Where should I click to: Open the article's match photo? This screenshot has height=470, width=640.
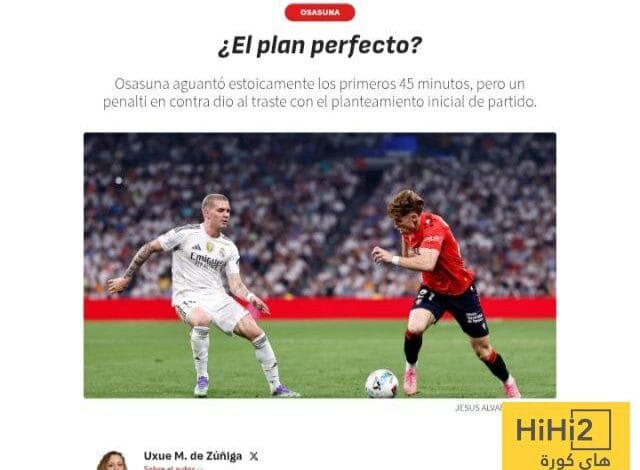click(x=319, y=265)
